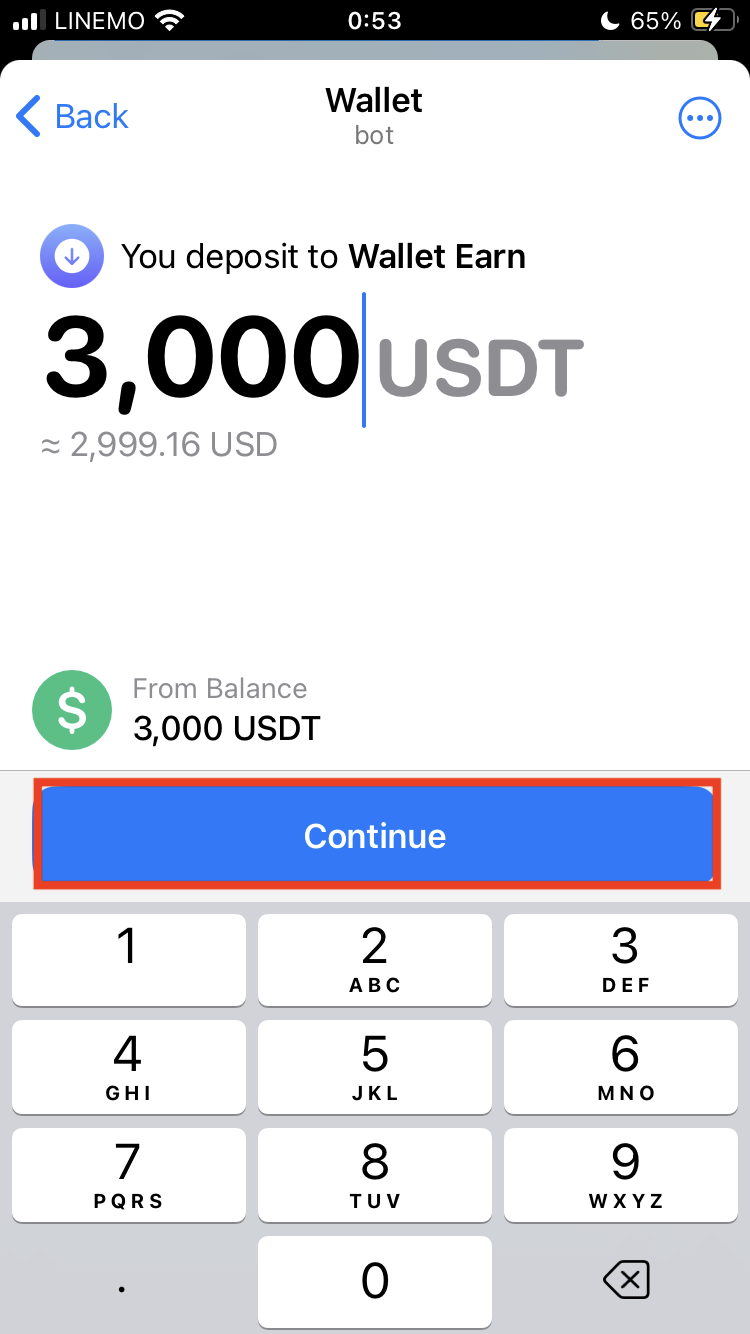This screenshot has height=1334, width=750.
Task: Go back using the Back link
Action: [90, 116]
